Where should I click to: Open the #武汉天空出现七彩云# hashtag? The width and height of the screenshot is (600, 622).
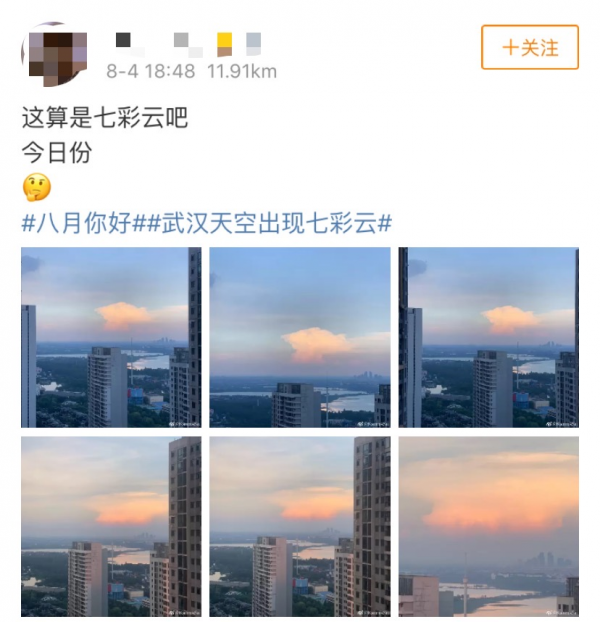269,224
